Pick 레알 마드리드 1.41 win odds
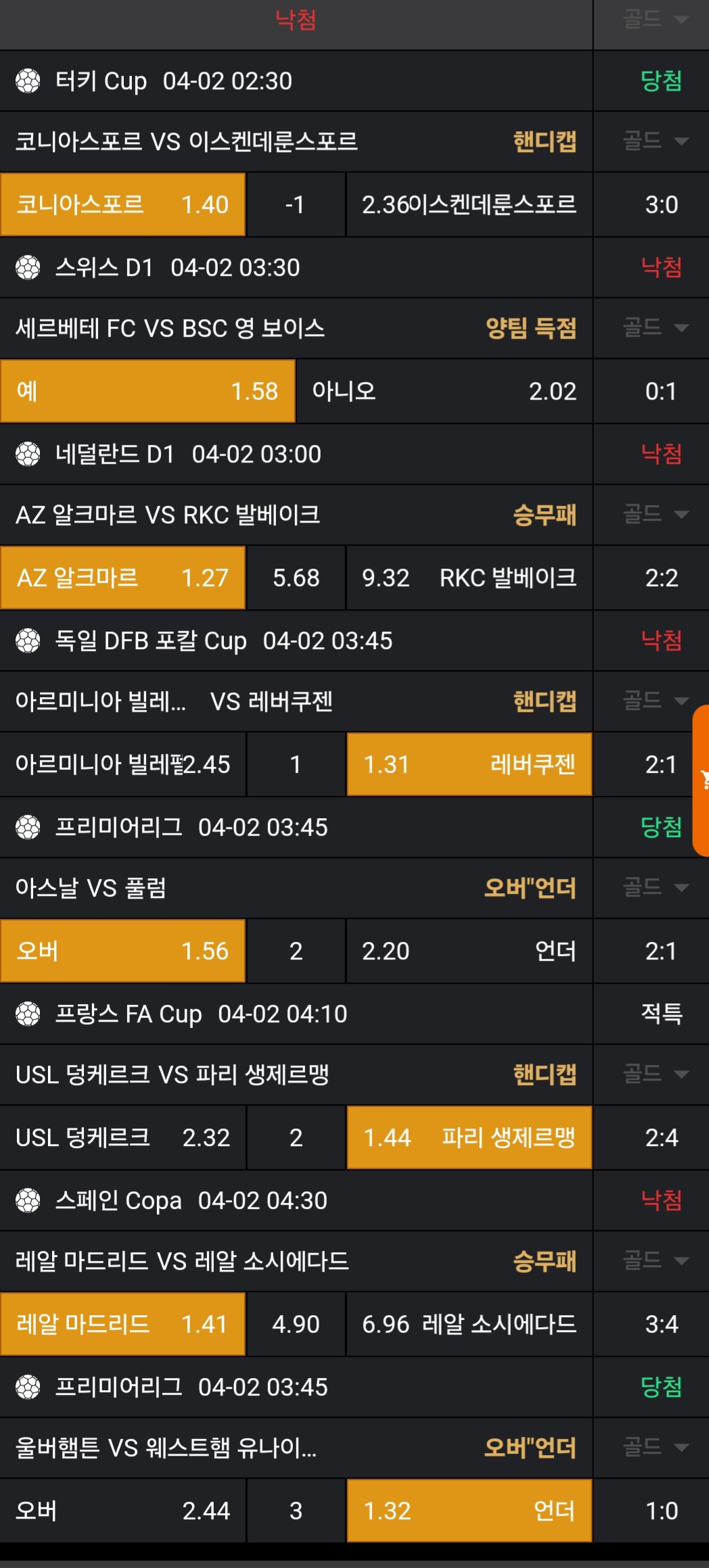Image resolution: width=709 pixels, height=1568 pixels. pos(122,1324)
